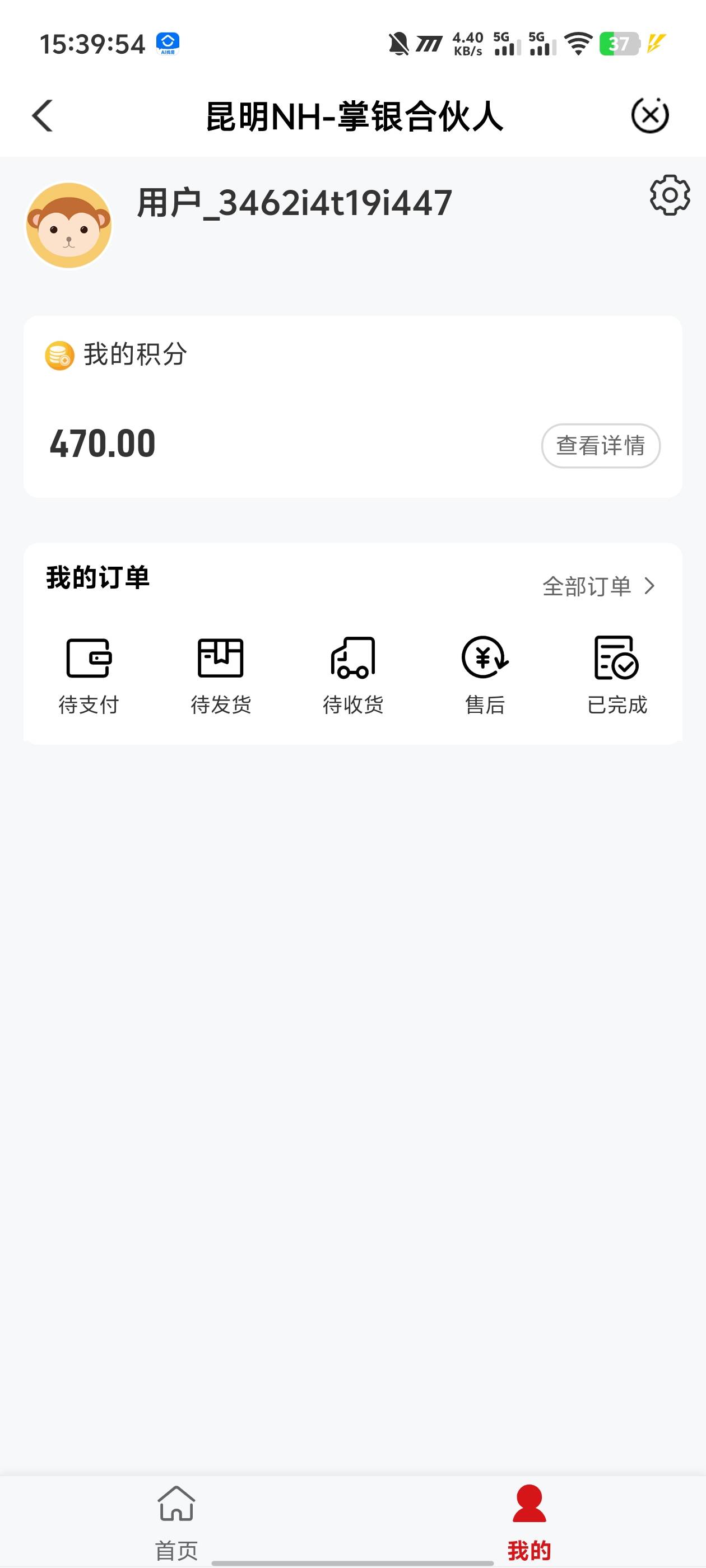Screen dimensions: 706x1568
Task: Open settings via the gear icon
Action: point(670,195)
